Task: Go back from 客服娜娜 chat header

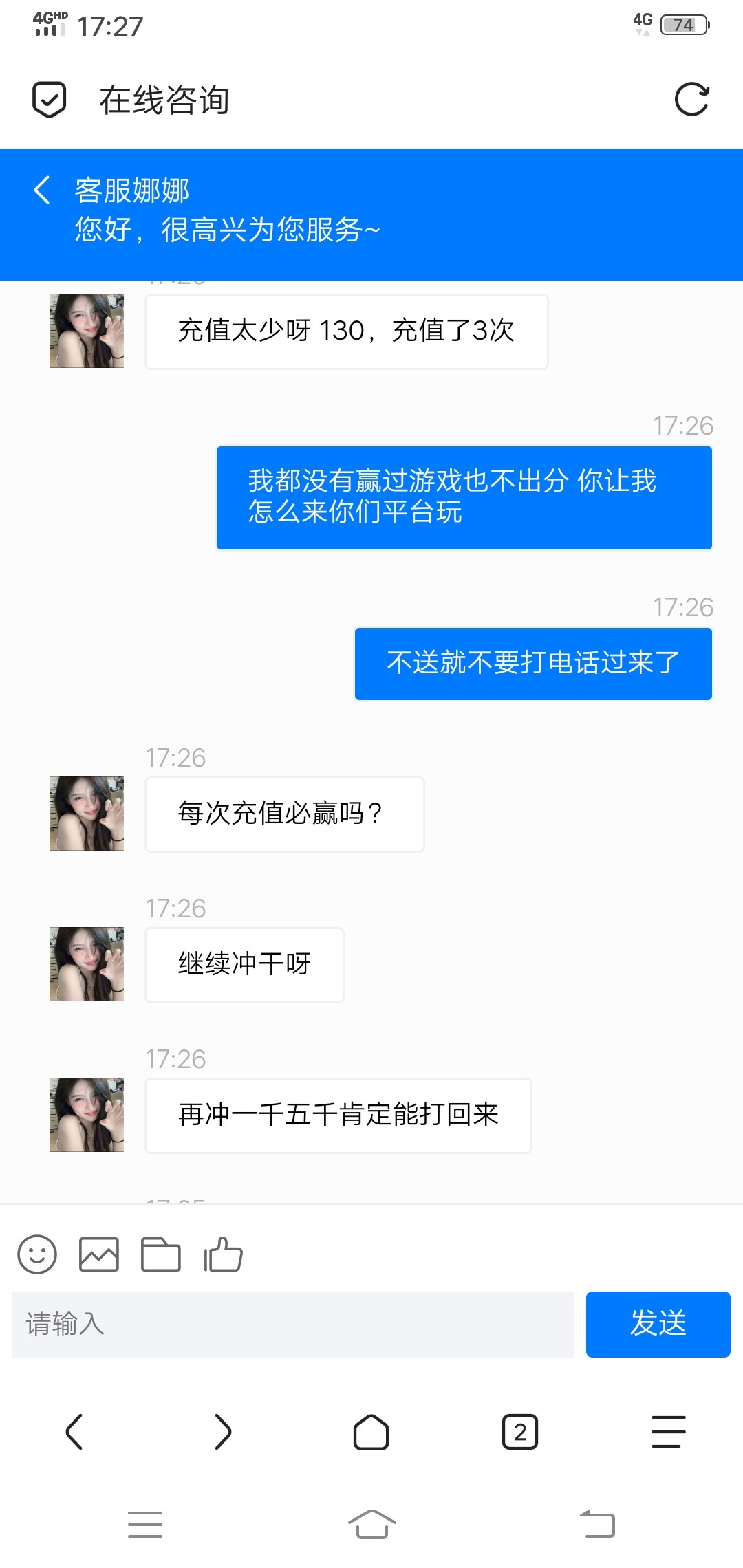Action: tap(42, 190)
